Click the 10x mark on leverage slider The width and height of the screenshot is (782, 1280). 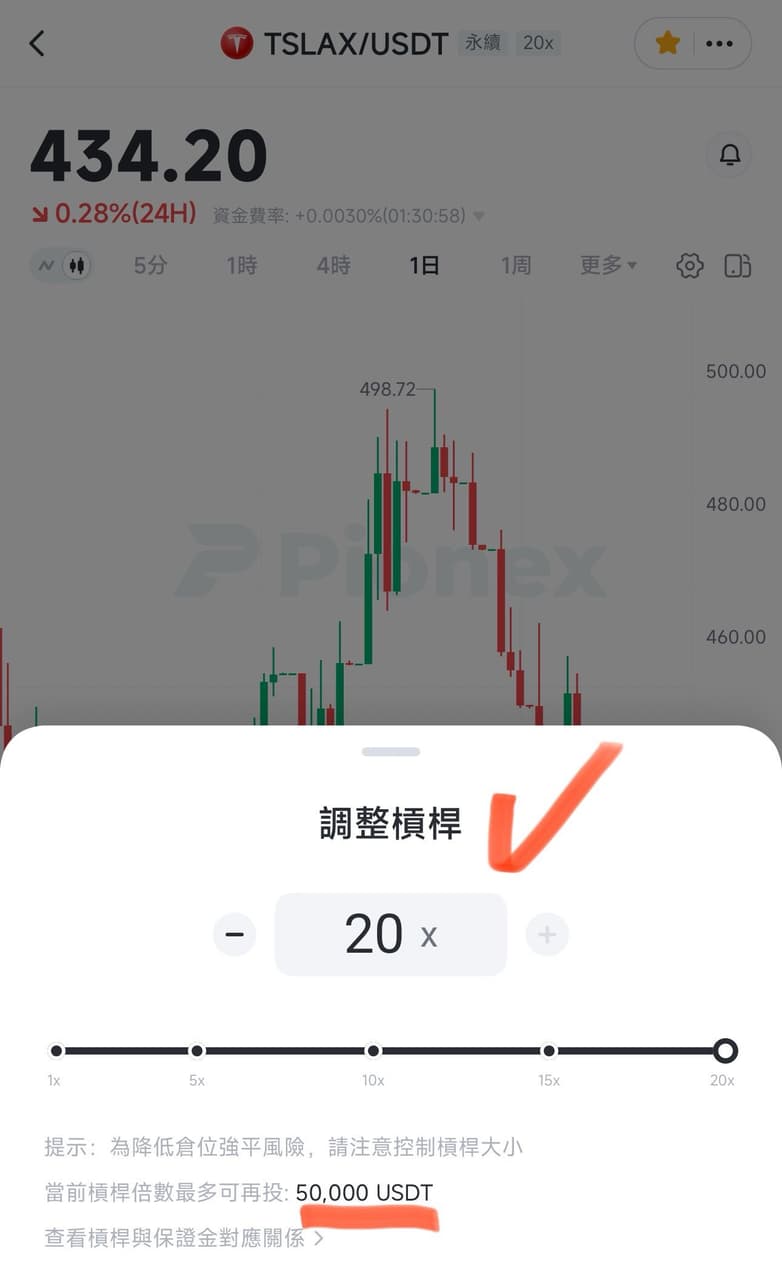click(373, 1051)
